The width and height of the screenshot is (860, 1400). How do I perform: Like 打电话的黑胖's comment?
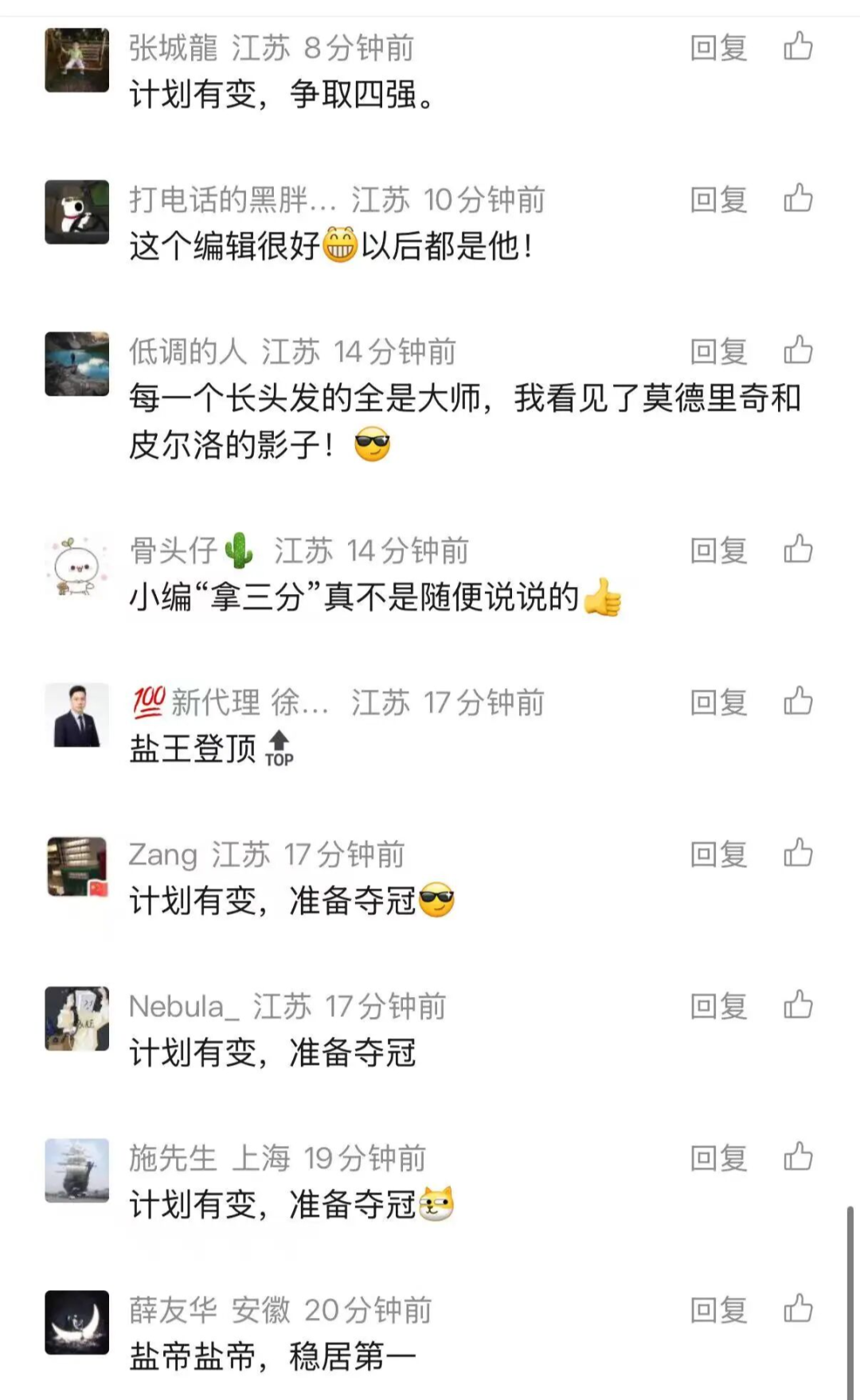(798, 198)
